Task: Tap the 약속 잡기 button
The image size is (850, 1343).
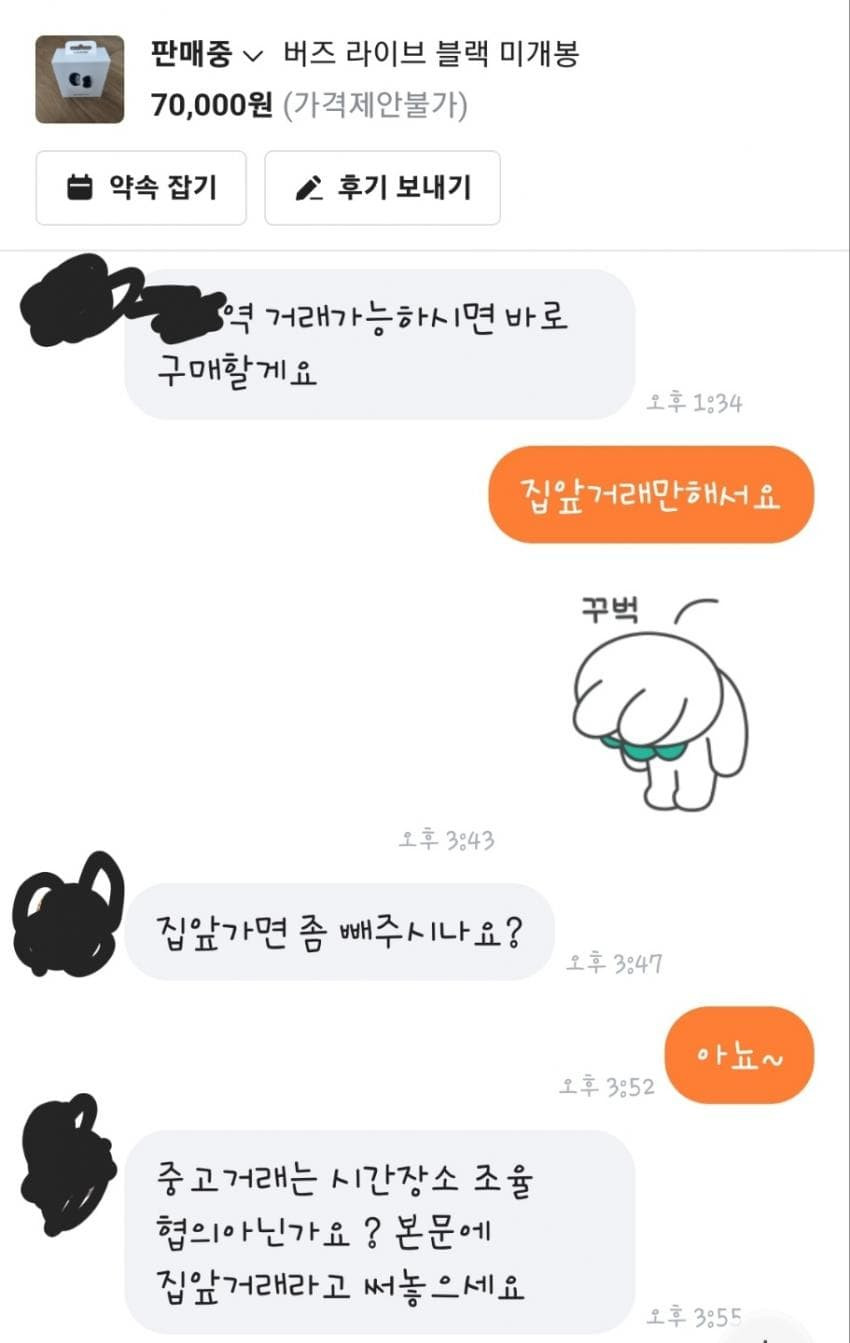Action: click(x=141, y=188)
